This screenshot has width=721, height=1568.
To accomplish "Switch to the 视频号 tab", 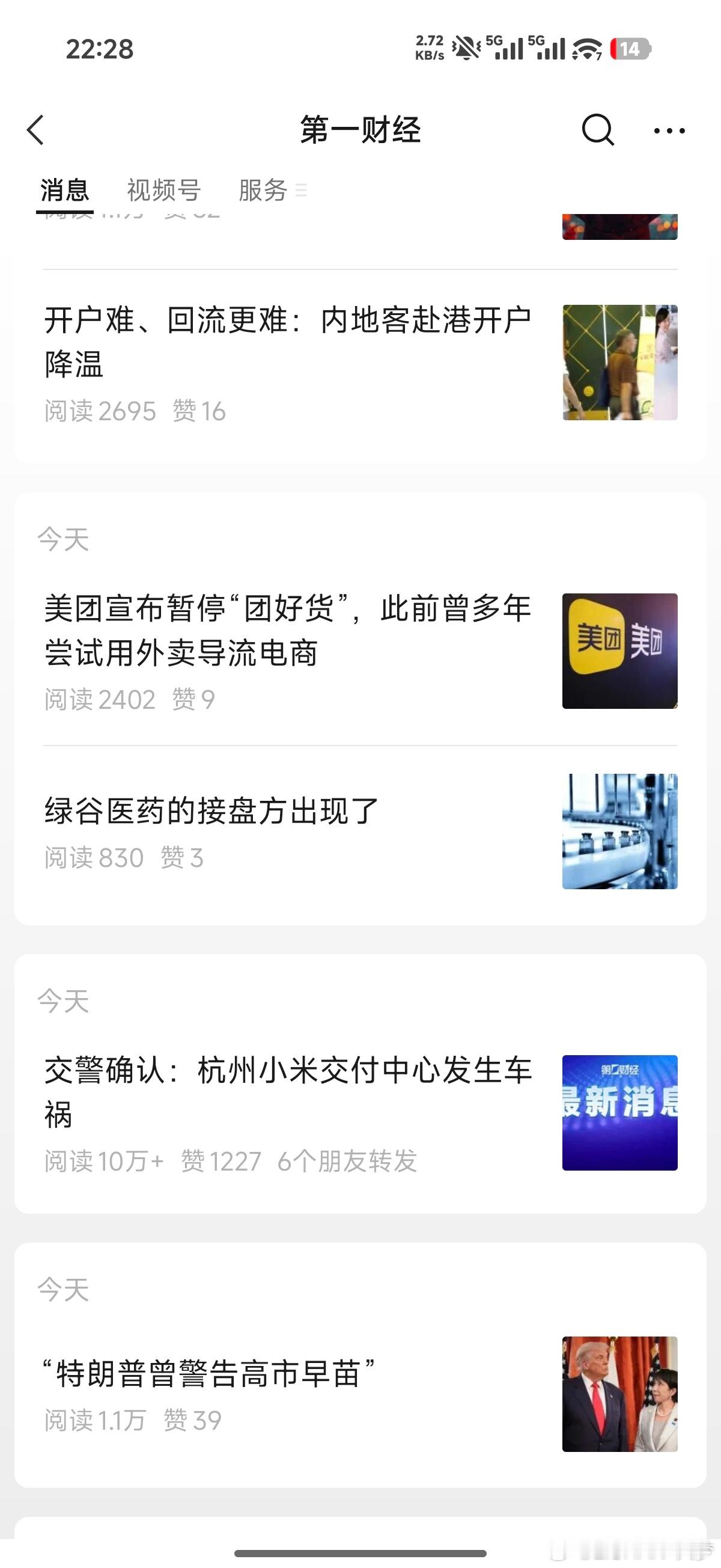I will tap(163, 189).
